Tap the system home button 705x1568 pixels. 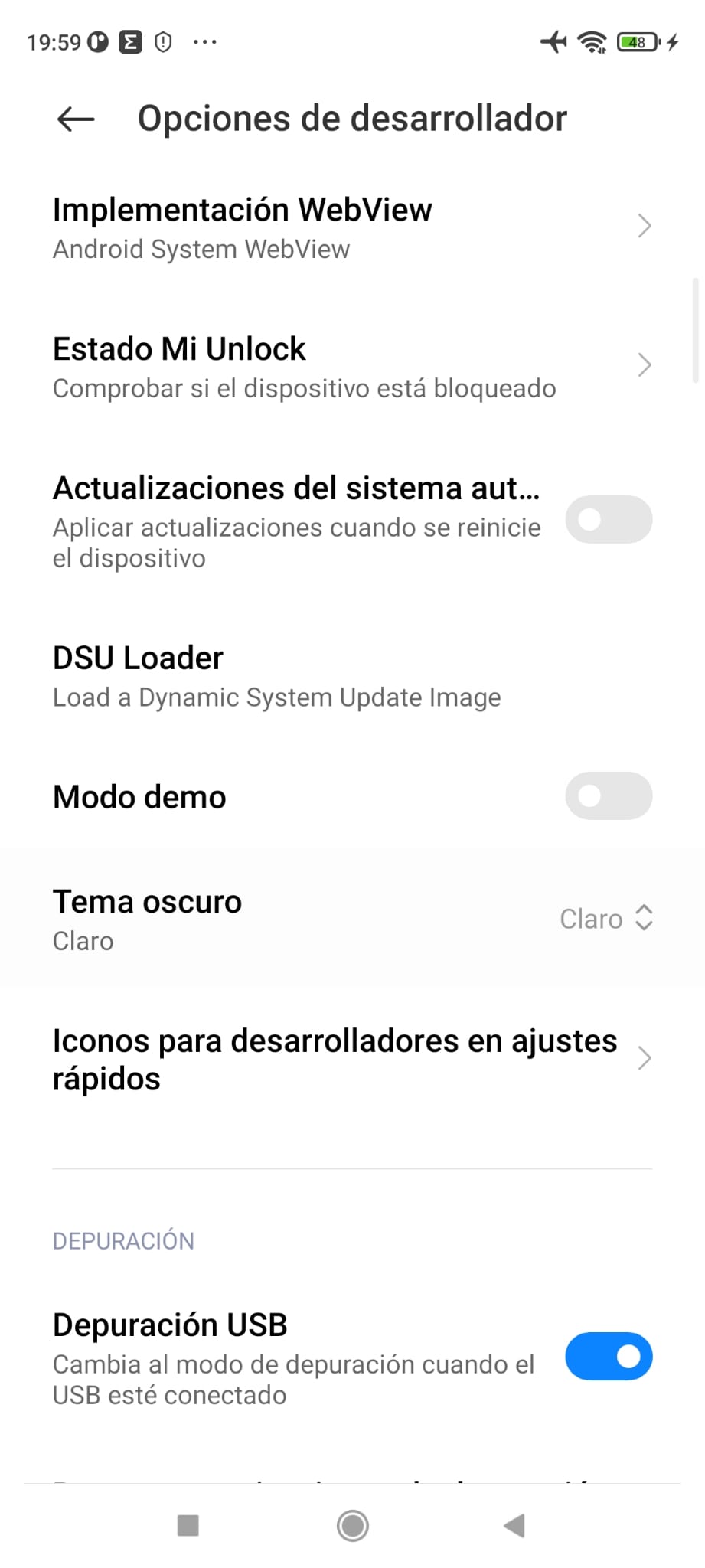pyautogui.click(x=352, y=1526)
